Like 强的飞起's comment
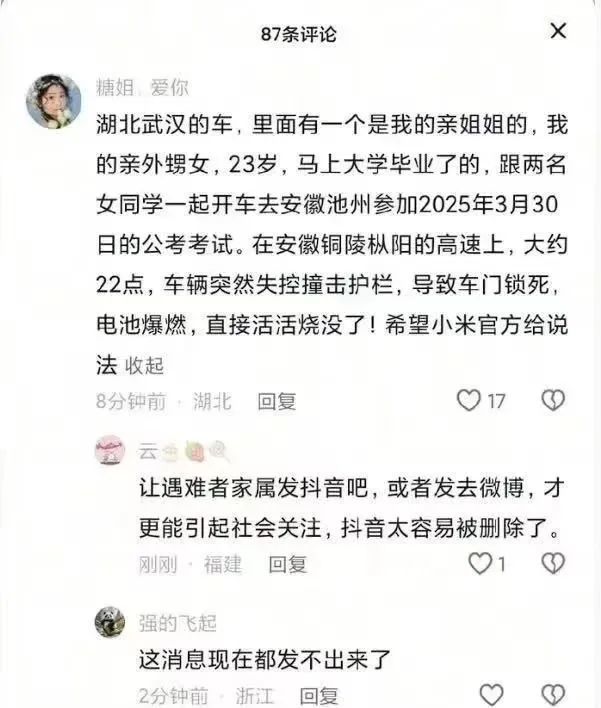601x708 pixels. (491, 695)
